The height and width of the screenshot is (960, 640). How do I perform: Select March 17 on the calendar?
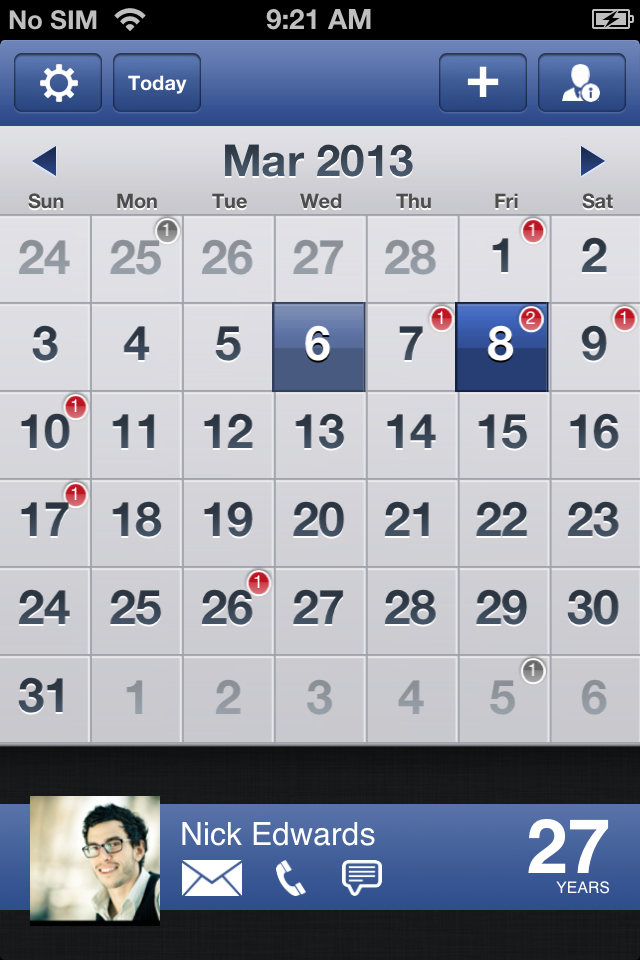(x=45, y=522)
